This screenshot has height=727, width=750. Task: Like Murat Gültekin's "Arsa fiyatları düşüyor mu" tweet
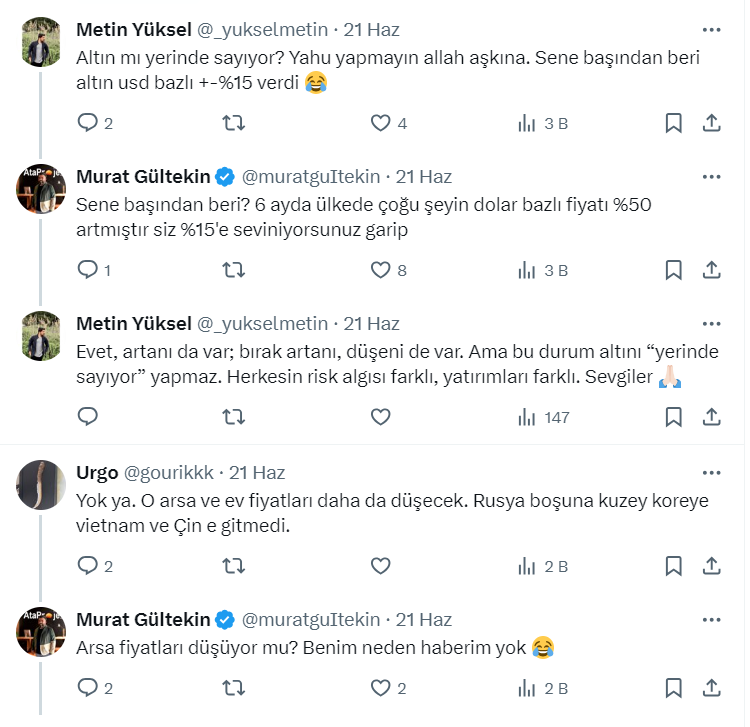coord(380,688)
